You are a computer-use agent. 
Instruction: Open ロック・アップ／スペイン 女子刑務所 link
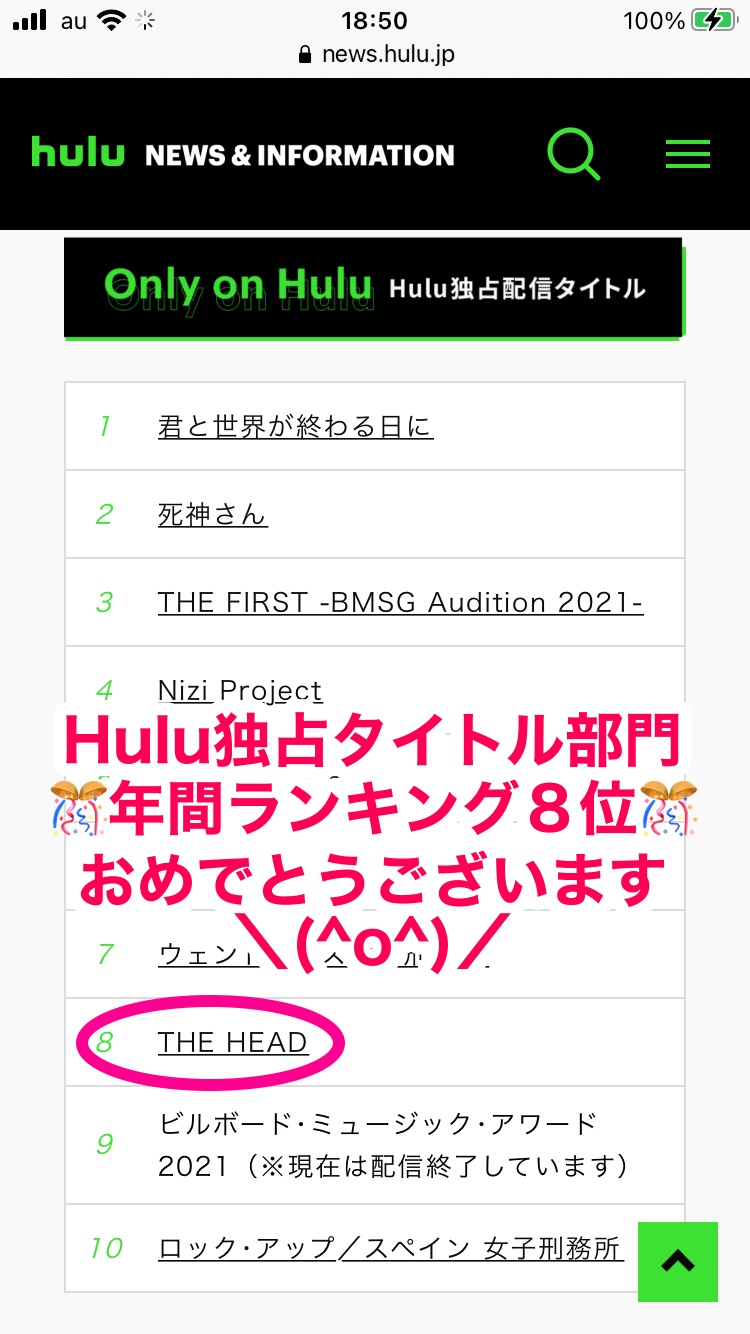[391, 1249]
